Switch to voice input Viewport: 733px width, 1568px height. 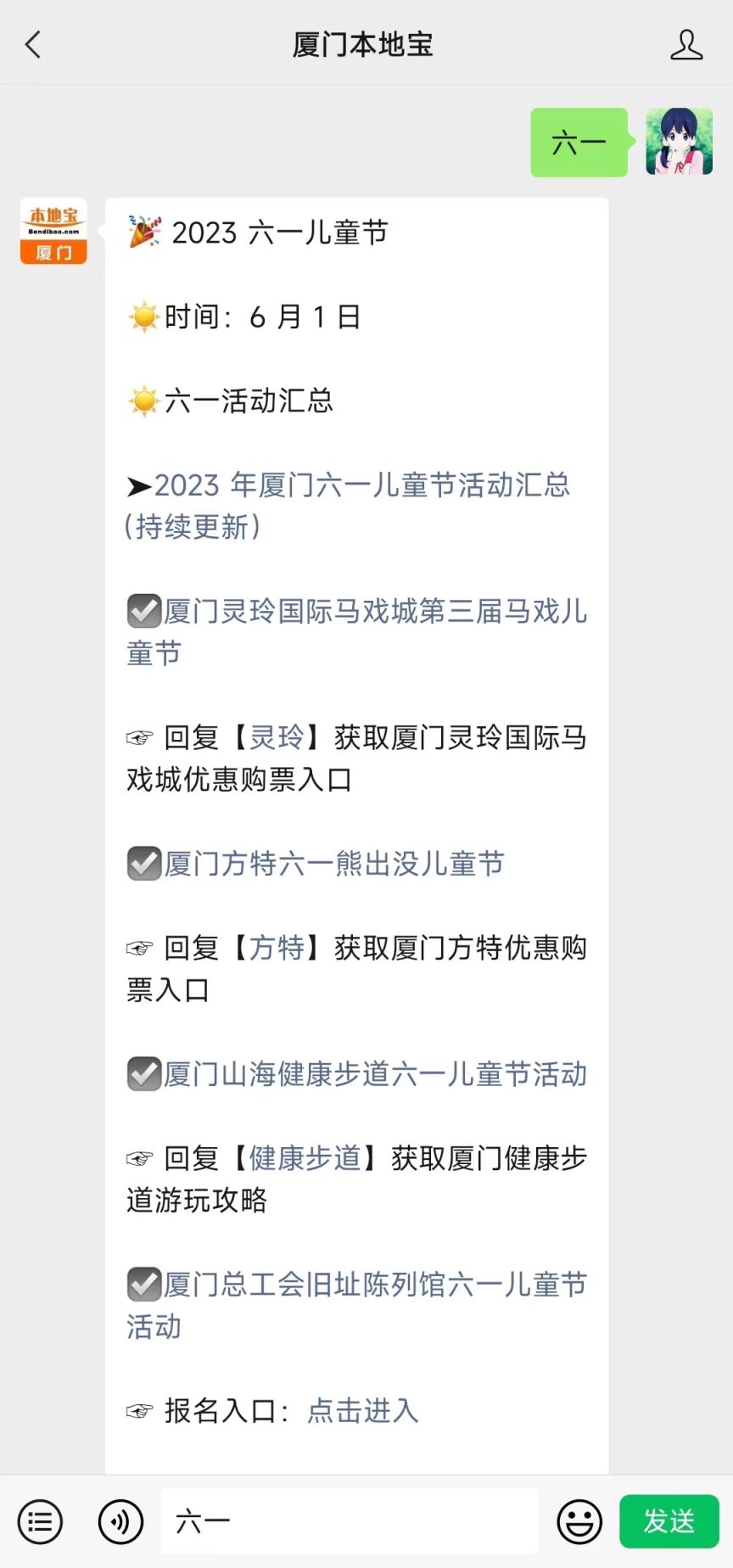pyautogui.click(x=120, y=1521)
